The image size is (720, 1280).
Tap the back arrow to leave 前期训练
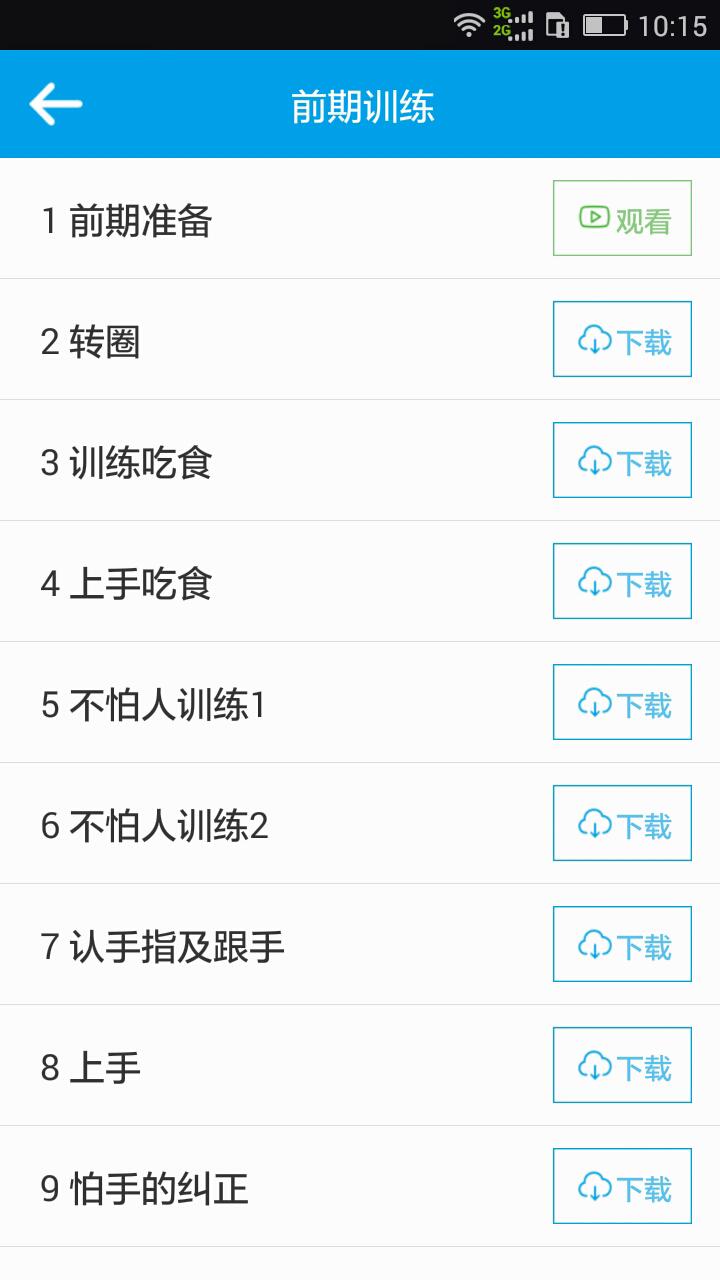[55, 103]
